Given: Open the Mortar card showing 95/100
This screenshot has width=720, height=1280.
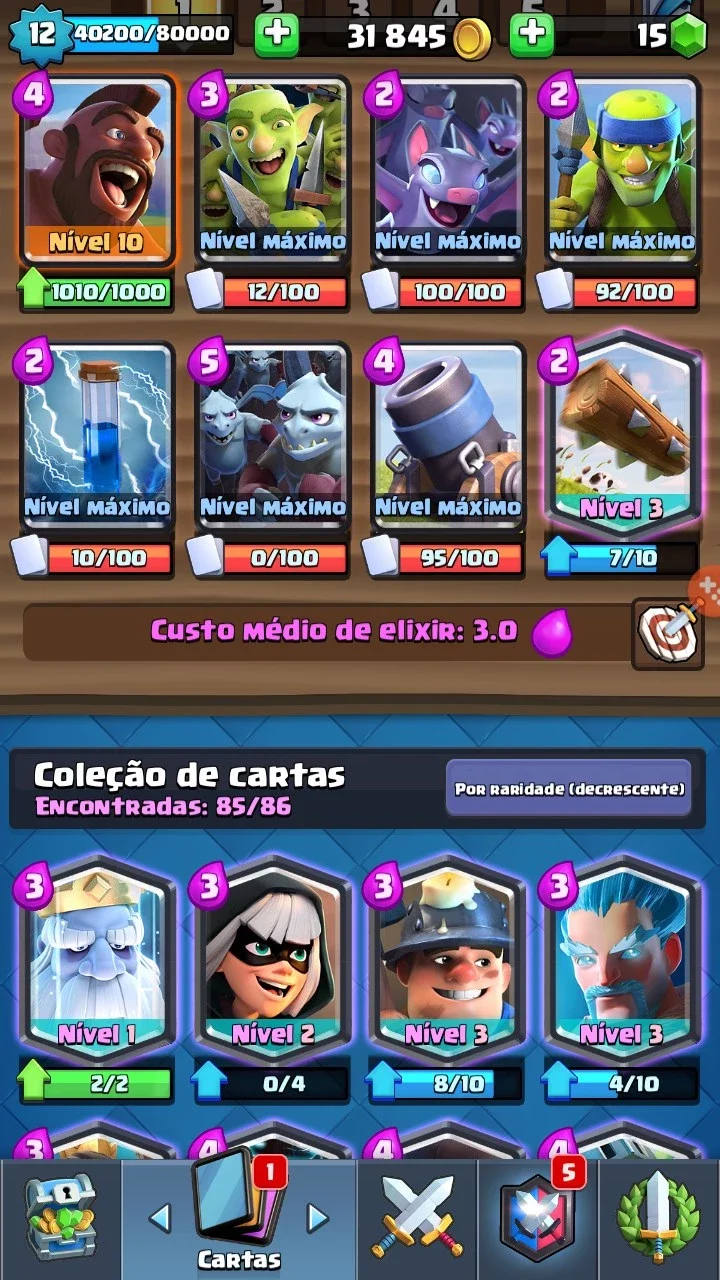Looking at the screenshot, I should pyautogui.click(x=448, y=435).
